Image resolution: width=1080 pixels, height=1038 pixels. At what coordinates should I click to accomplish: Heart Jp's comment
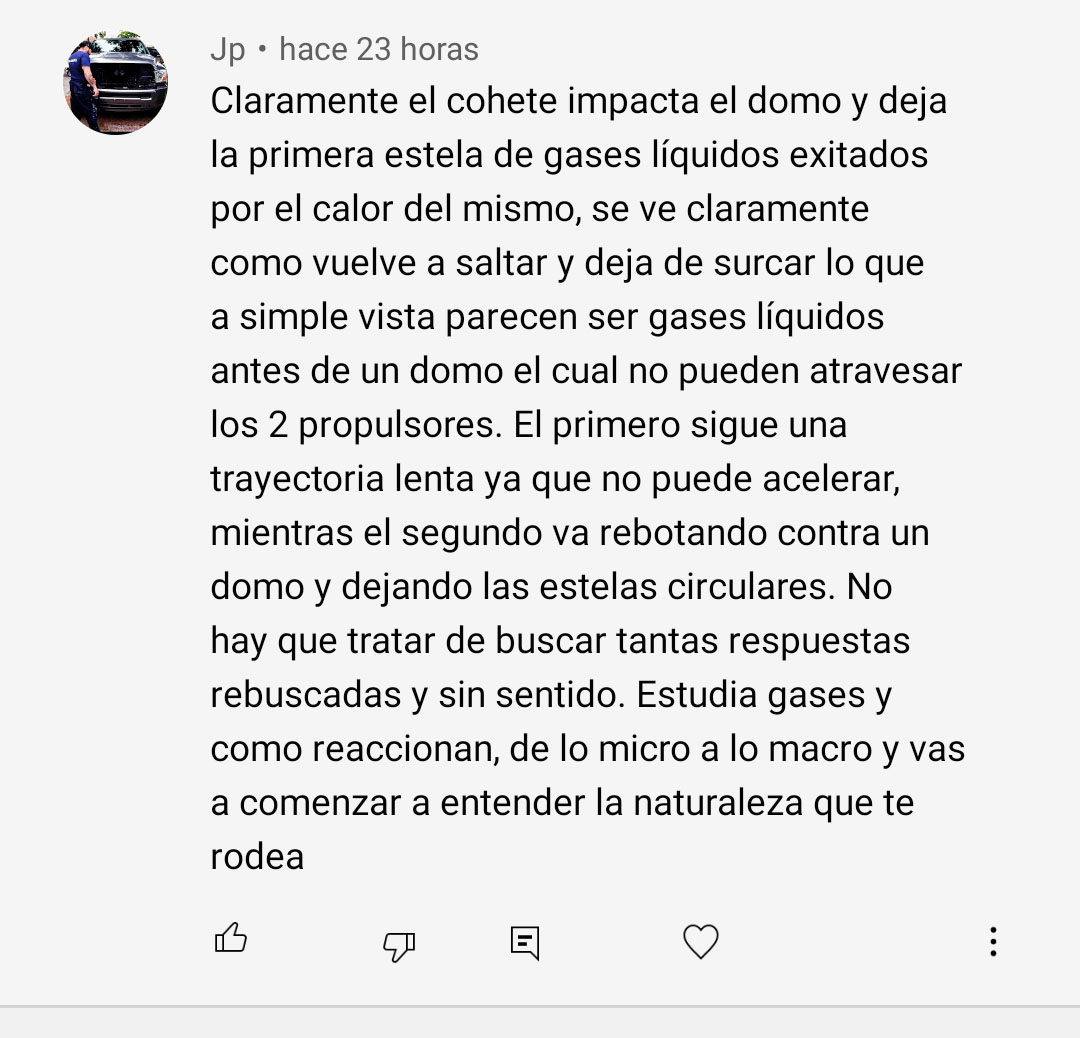point(700,942)
